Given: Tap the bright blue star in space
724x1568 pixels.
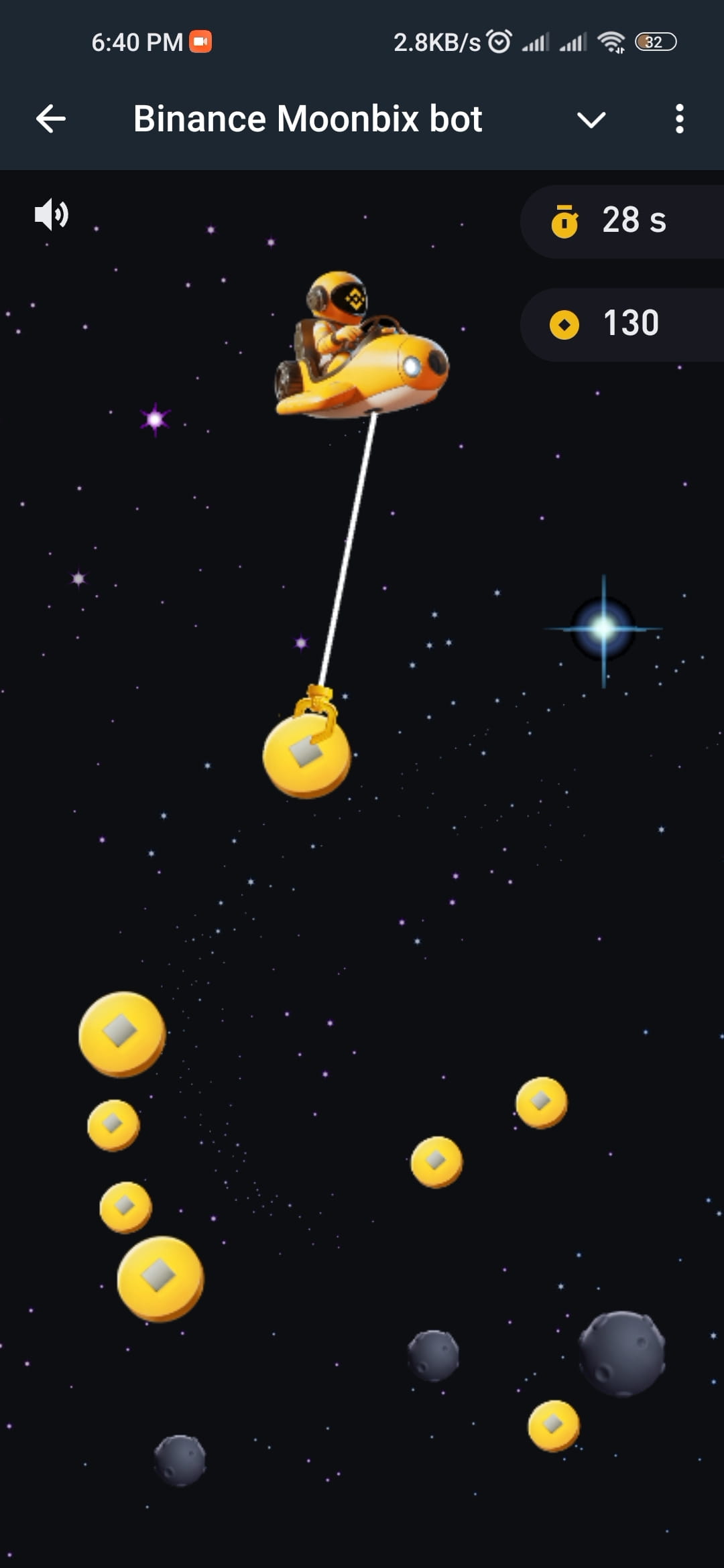Looking at the screenshot, I should [602, 629].
